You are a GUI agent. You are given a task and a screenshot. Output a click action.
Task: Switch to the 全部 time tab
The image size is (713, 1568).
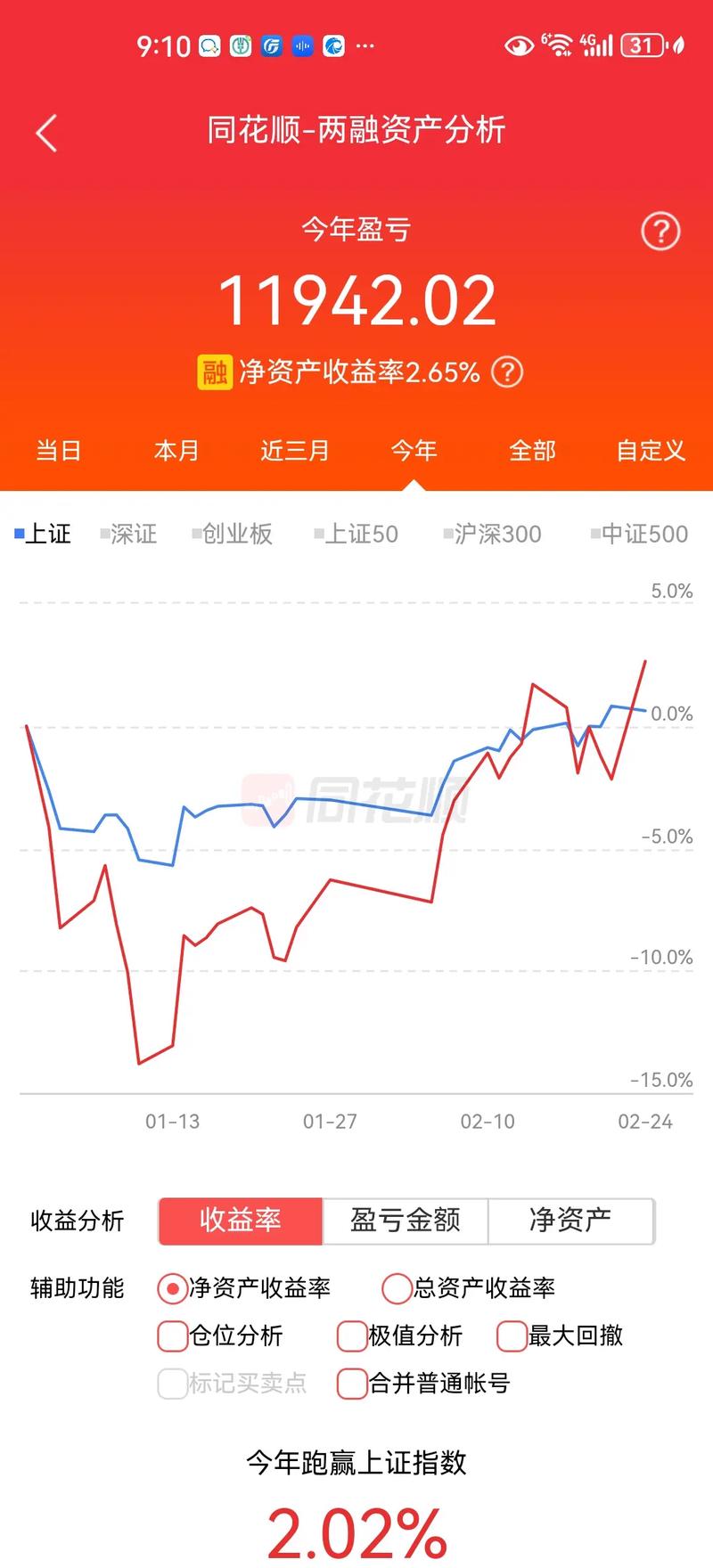coord(533,451)
